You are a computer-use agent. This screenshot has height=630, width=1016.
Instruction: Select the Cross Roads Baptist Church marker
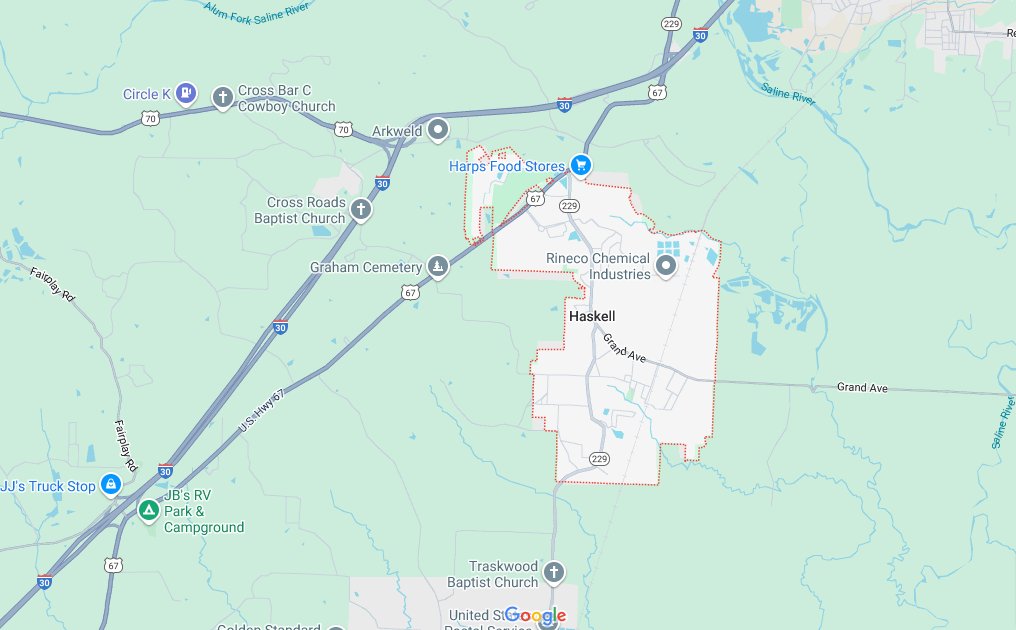point(360,210)
